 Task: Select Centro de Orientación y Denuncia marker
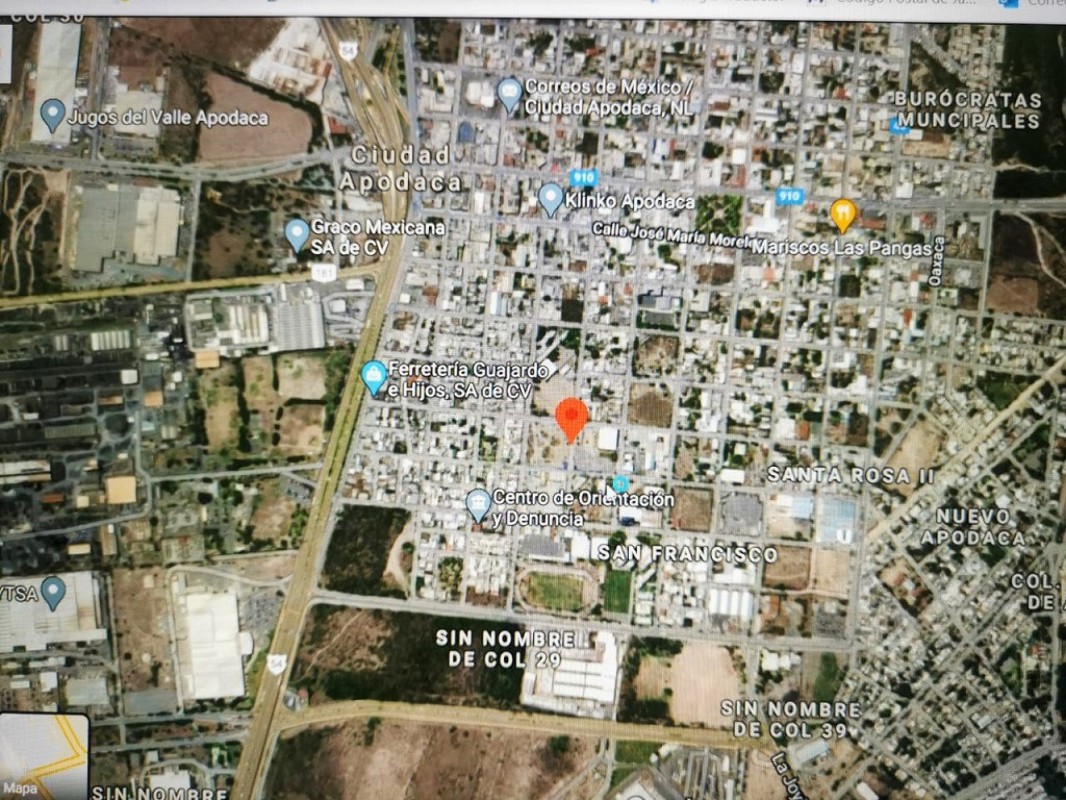click(x=479, y=505)
